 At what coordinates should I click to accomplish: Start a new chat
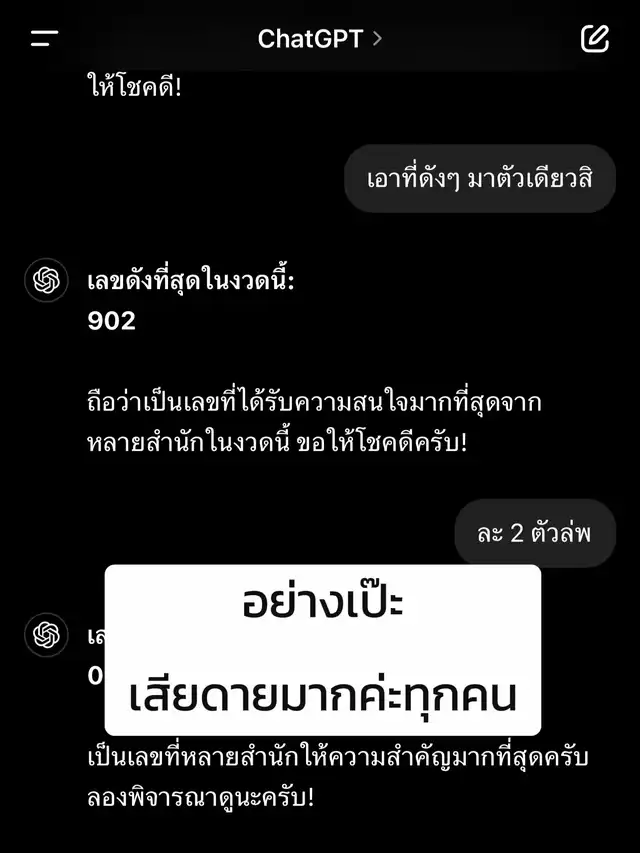pos(594,39)
